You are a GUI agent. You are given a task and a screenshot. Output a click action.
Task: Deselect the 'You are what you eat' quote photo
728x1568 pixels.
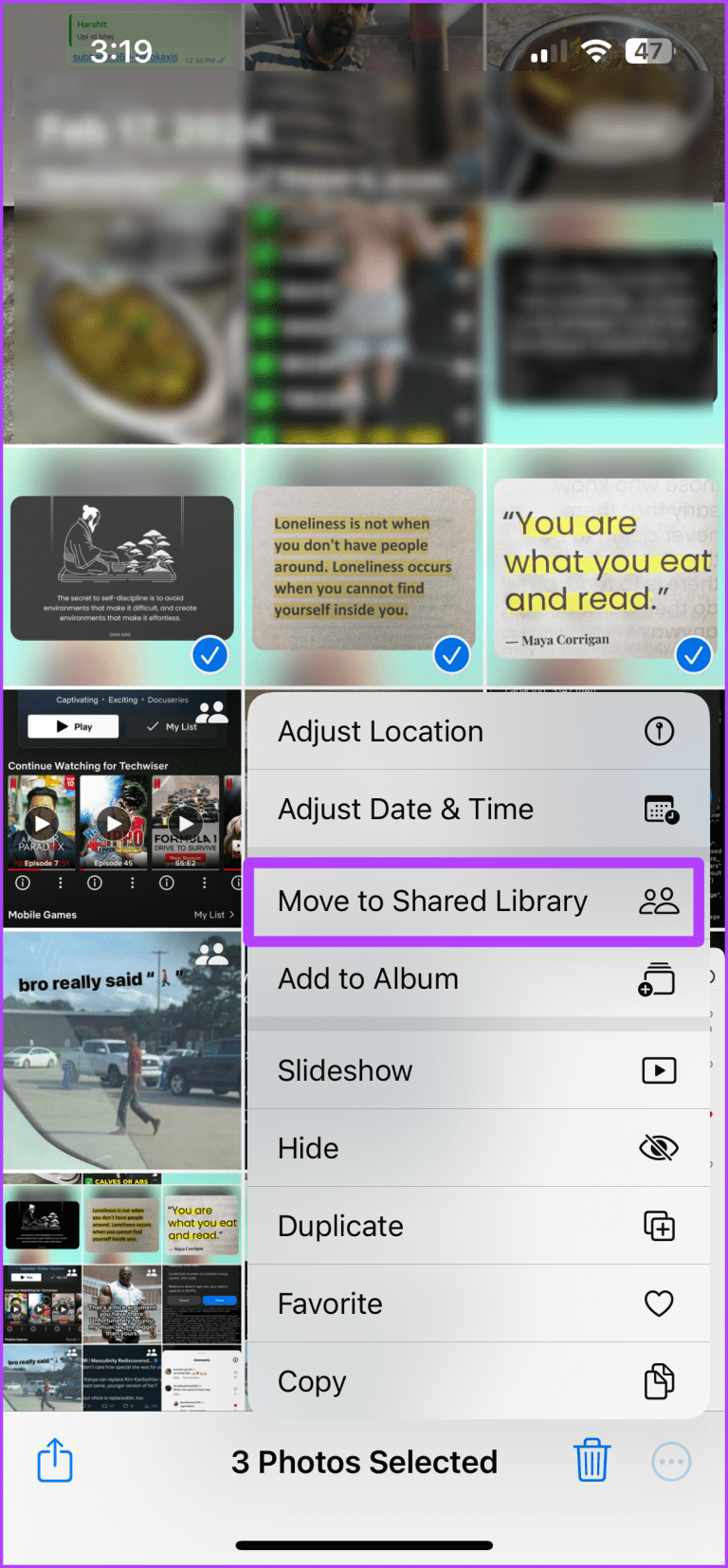click(x=693, y=654)
